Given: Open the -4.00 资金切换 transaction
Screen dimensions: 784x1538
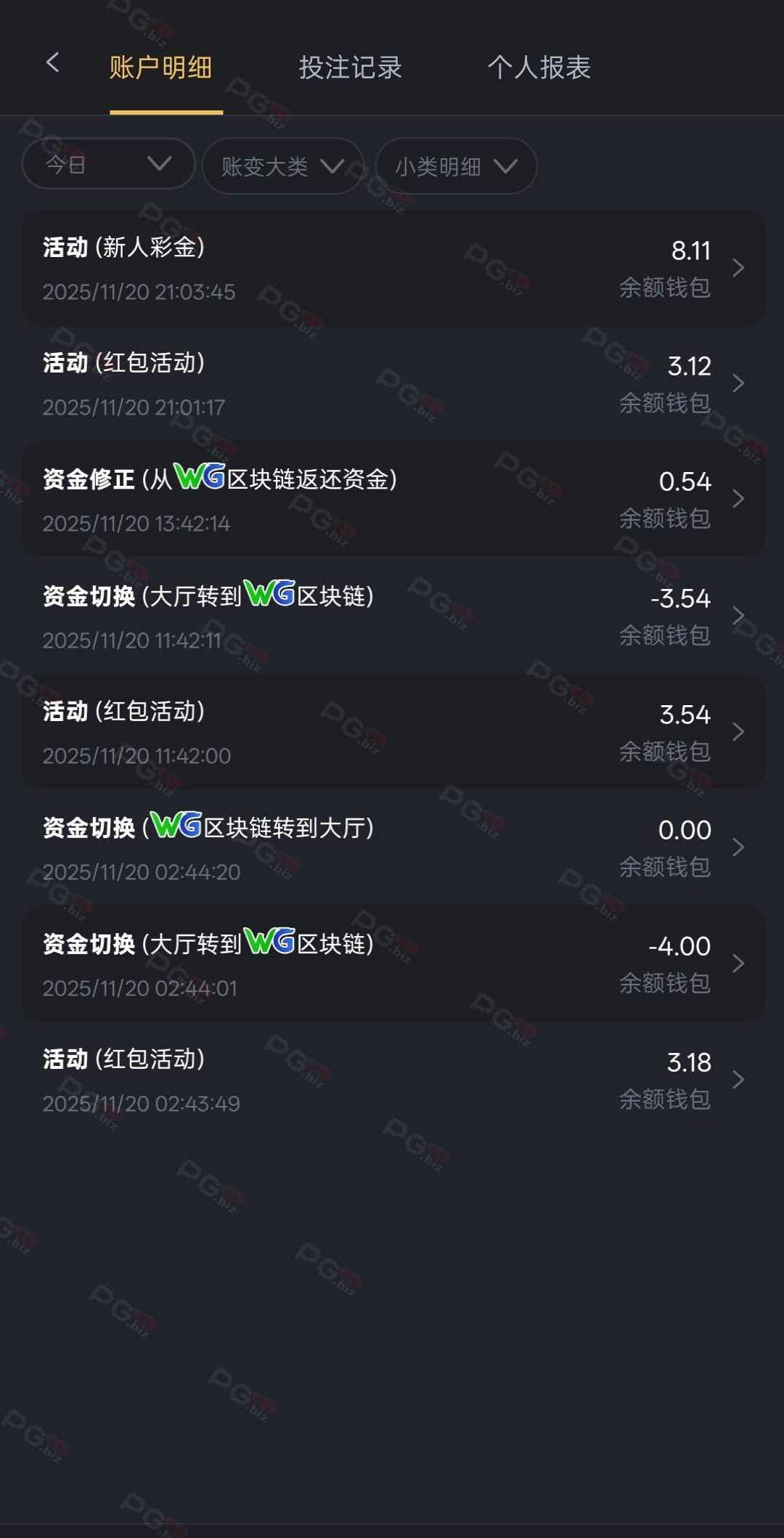Looking at the screenshot, I should (393, 964).
